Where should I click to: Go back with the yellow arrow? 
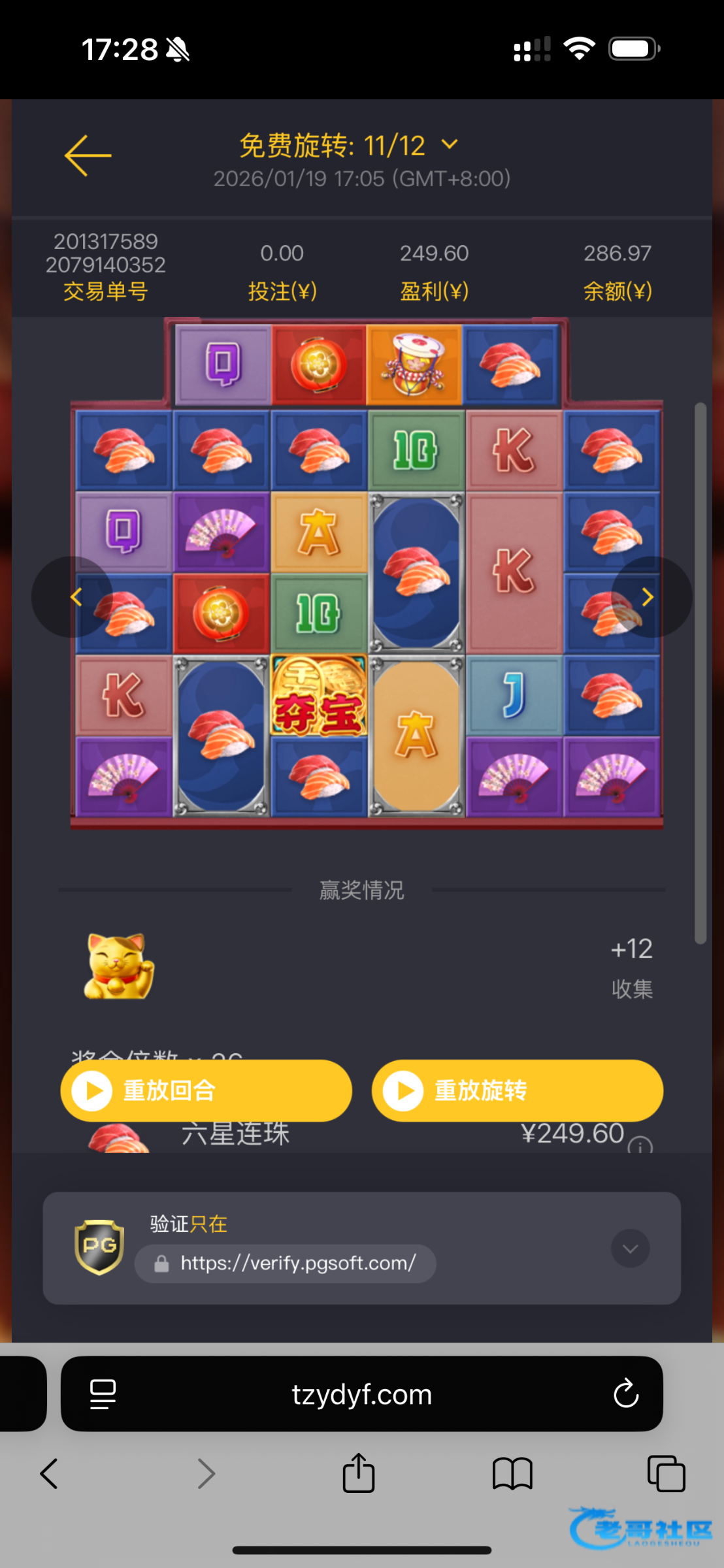tap(88, 155)
